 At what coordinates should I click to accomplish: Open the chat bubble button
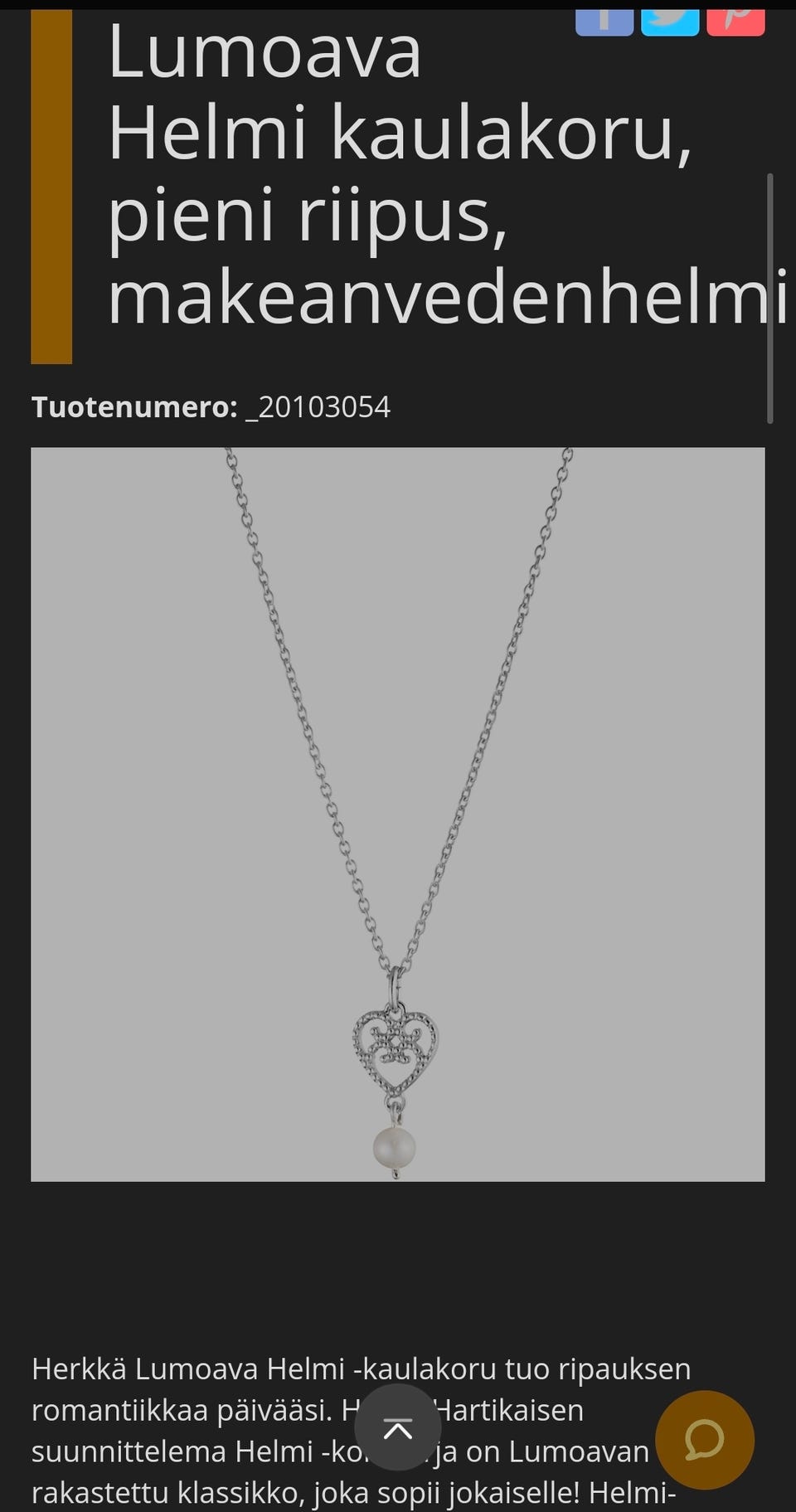705,1440
